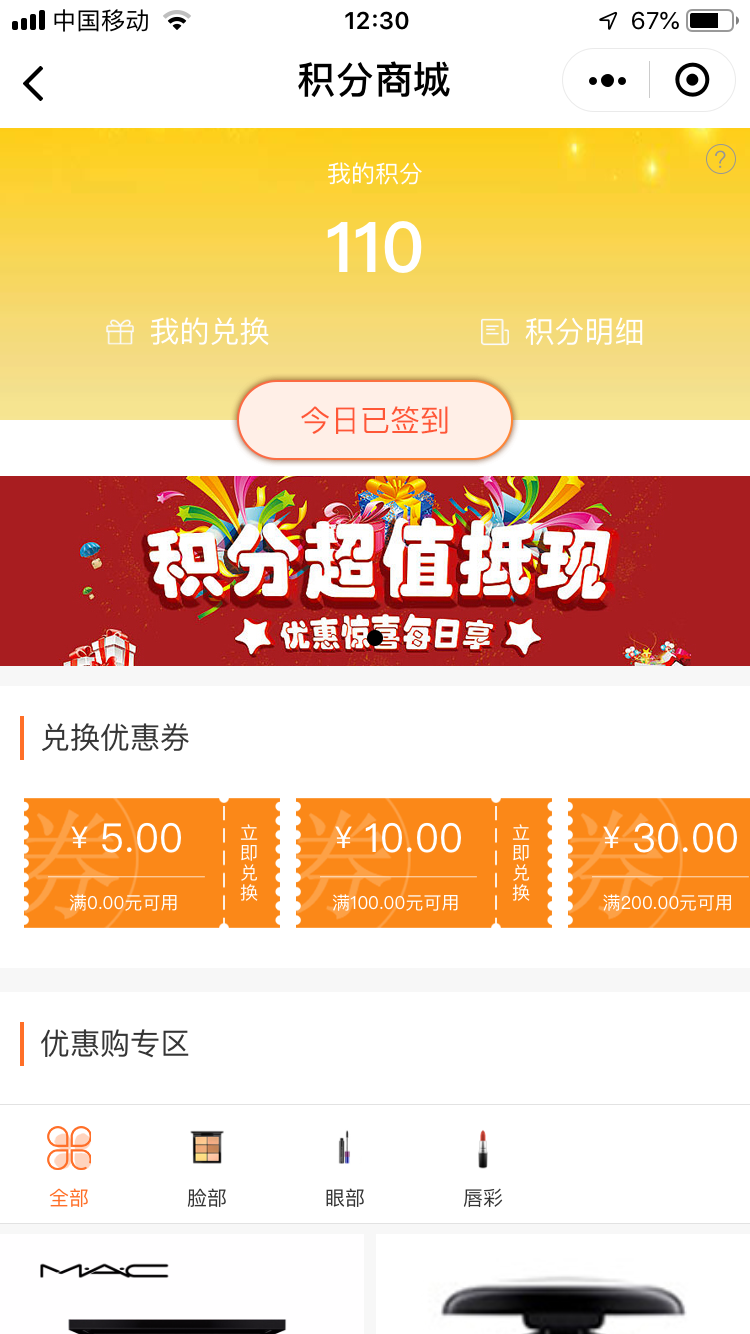Open 我的兑换 (my redemptions)
The width and height of the screenshot is (750, 1334).
click(188, 332)
